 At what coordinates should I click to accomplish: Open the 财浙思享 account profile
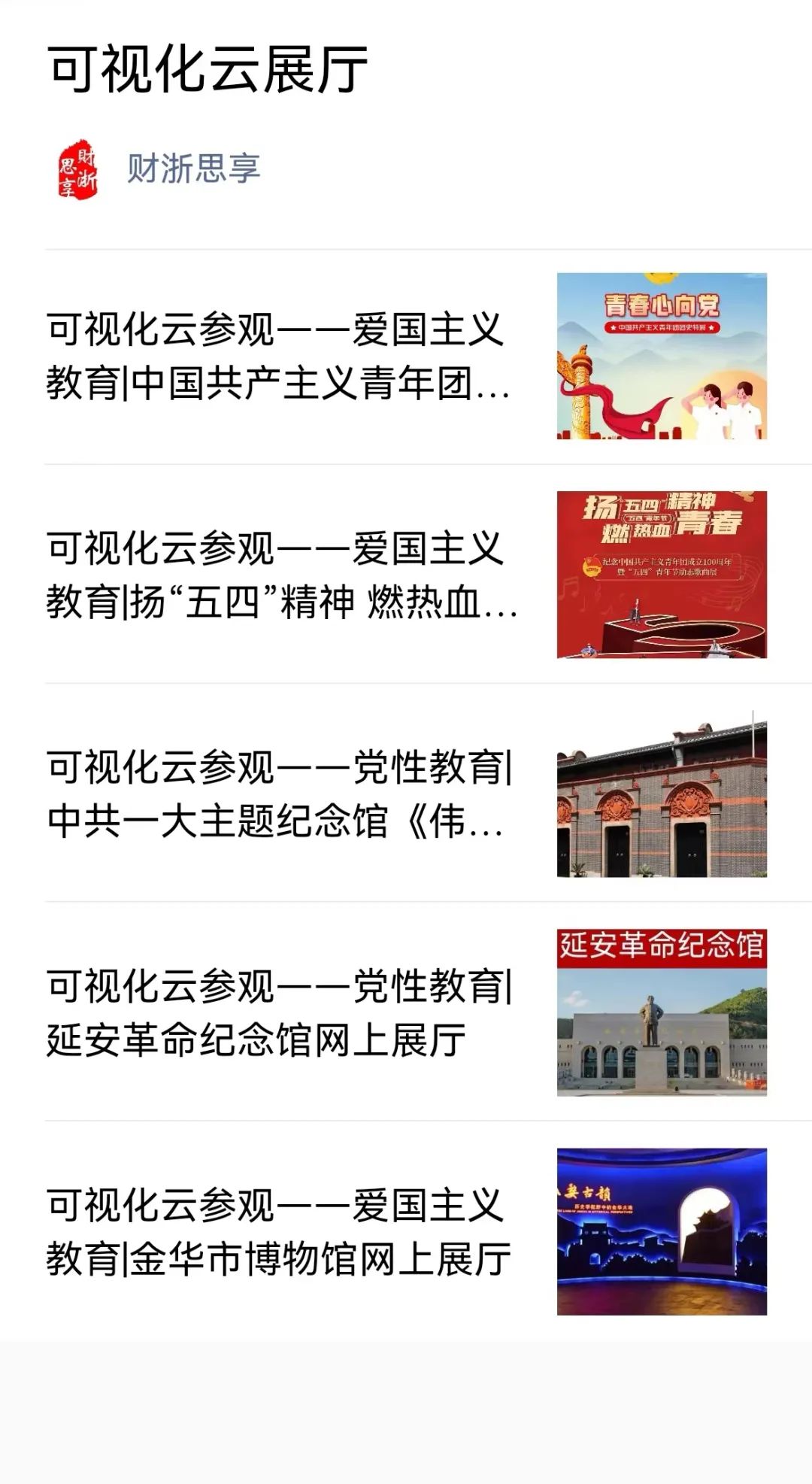click(193, 168)
